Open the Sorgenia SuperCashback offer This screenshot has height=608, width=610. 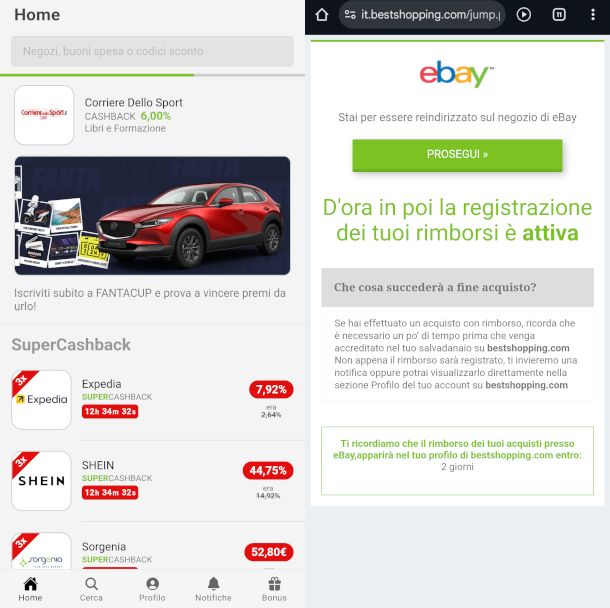tap(152, 551)
